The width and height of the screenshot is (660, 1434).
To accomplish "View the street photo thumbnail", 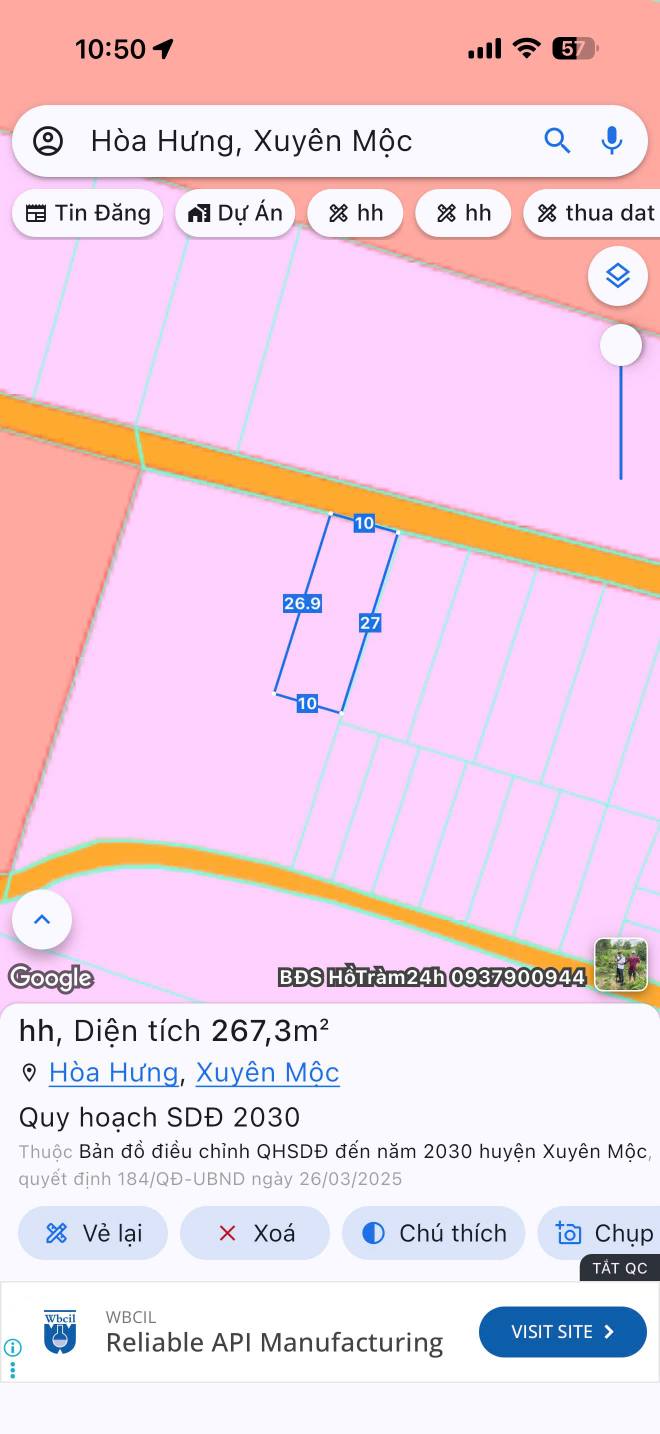I will [621, 964].
